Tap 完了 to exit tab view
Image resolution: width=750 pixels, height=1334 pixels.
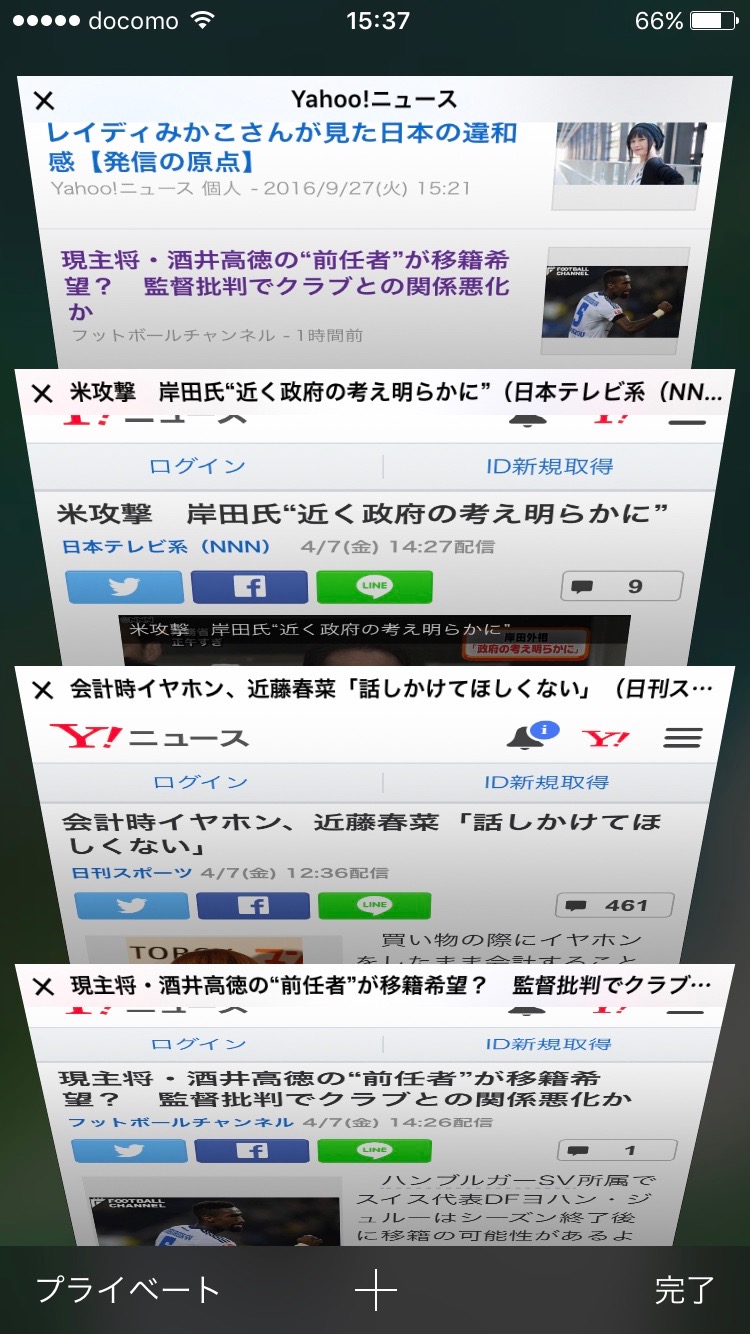(684, 1290)
